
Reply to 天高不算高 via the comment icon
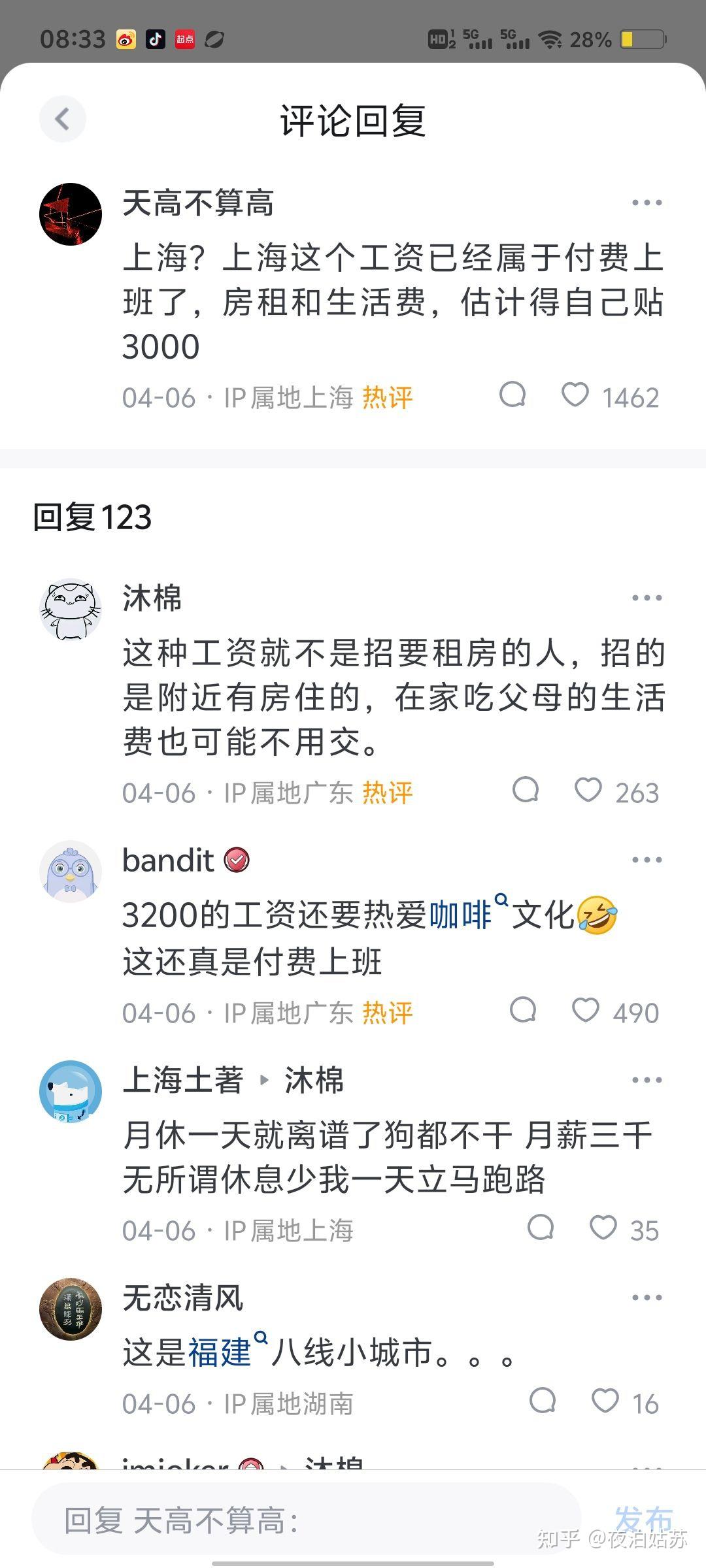513,395
